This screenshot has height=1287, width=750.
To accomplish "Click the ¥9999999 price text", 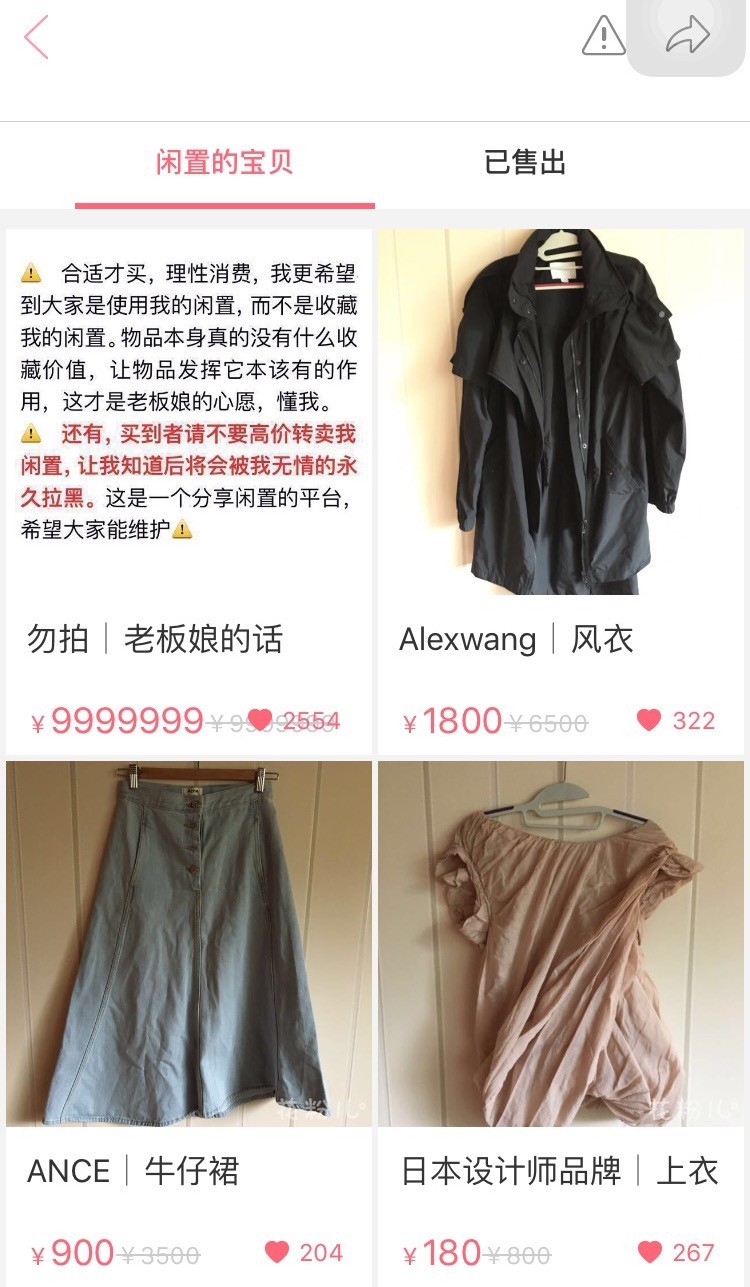I will point(120,720).
